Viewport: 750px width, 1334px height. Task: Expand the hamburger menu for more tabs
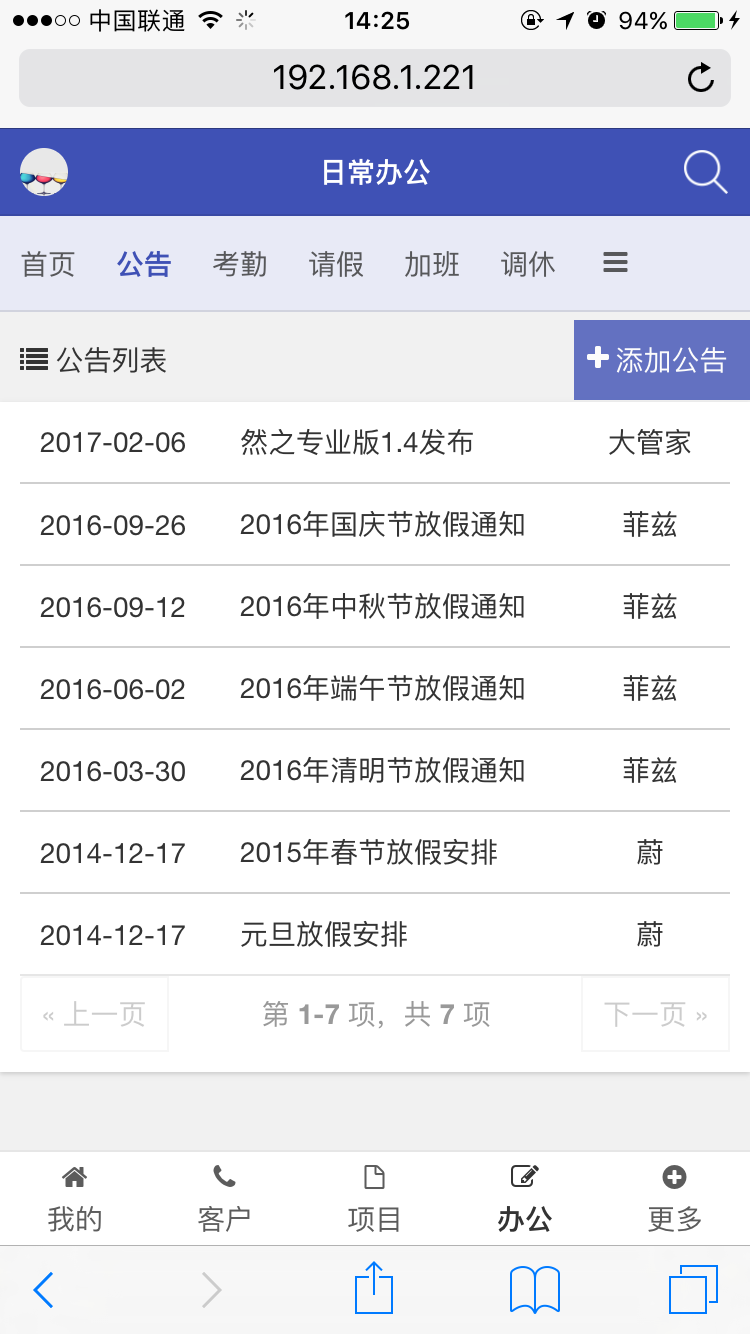click(x=615, y=263)
